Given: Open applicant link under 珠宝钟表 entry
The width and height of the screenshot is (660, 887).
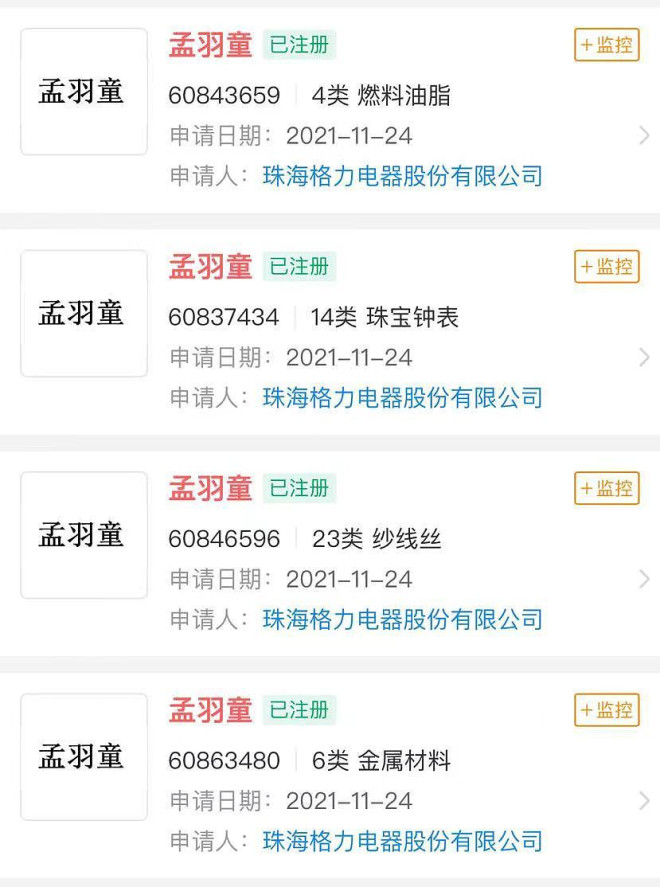Looking at the screenshot, I should 402,398.
